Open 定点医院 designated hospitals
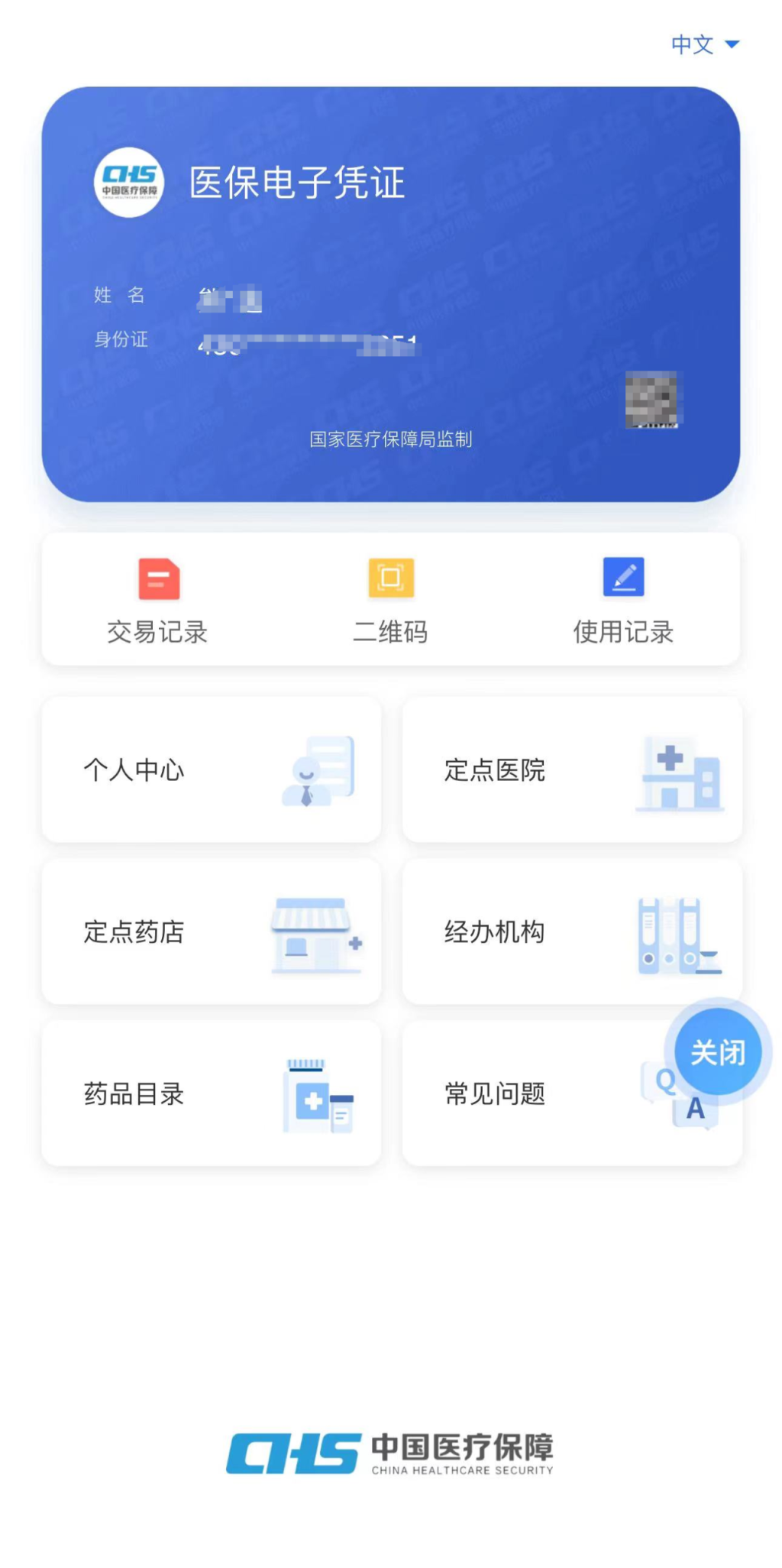 click(x=571, y=769)
